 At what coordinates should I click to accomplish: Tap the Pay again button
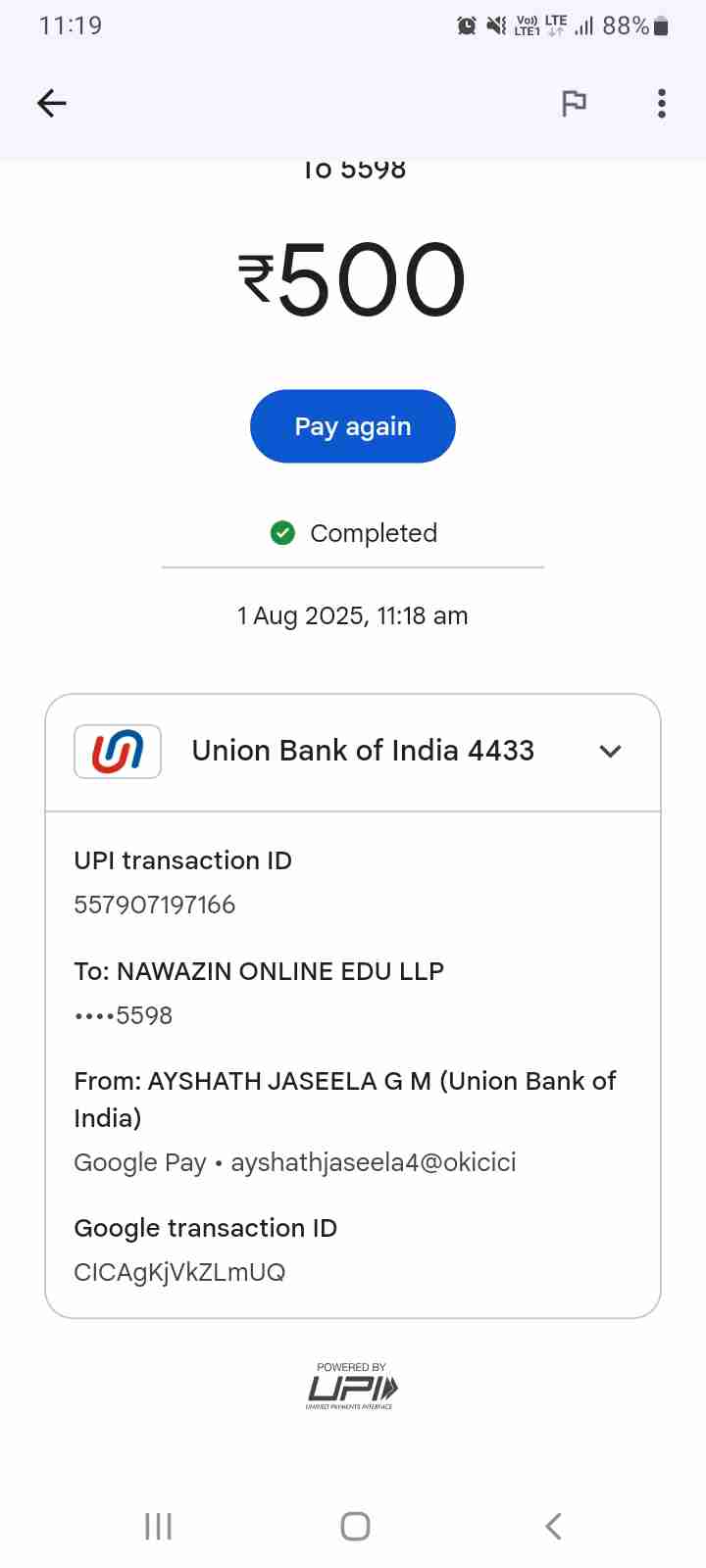coord(353,426)
